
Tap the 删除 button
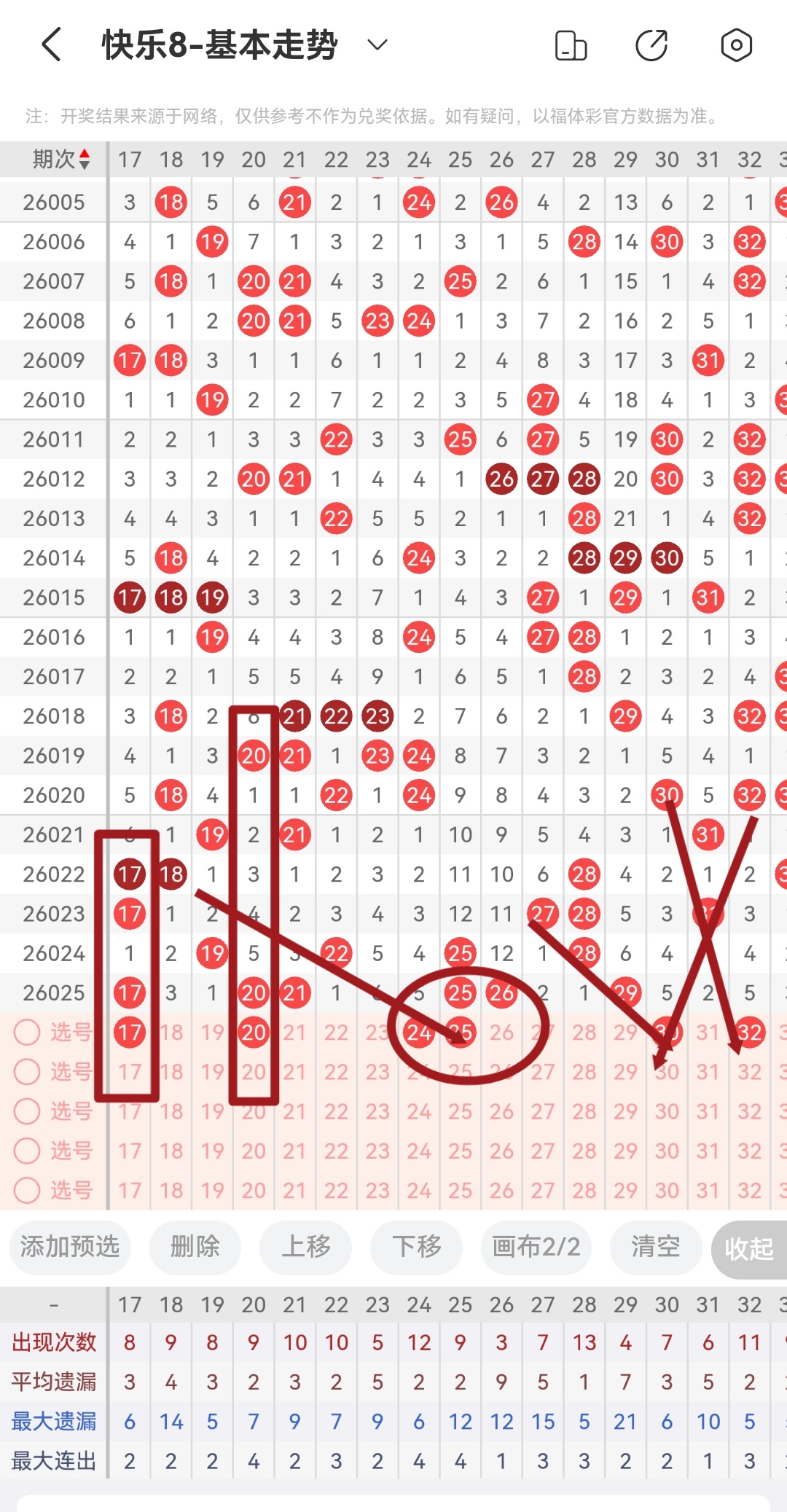pyautogui.click(x=195, y=1247)
